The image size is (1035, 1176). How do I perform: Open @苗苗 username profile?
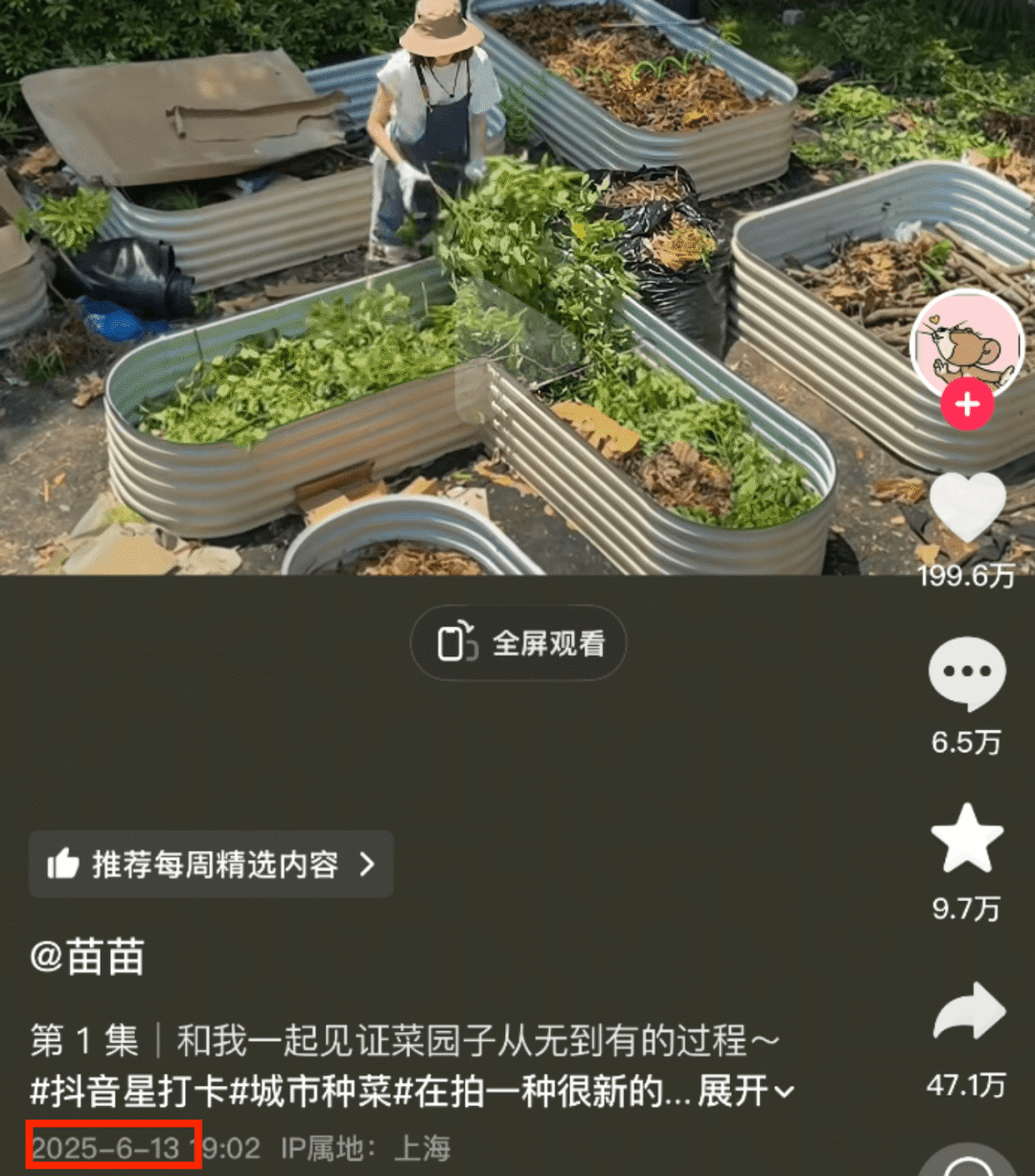click(x=87, y=957)
